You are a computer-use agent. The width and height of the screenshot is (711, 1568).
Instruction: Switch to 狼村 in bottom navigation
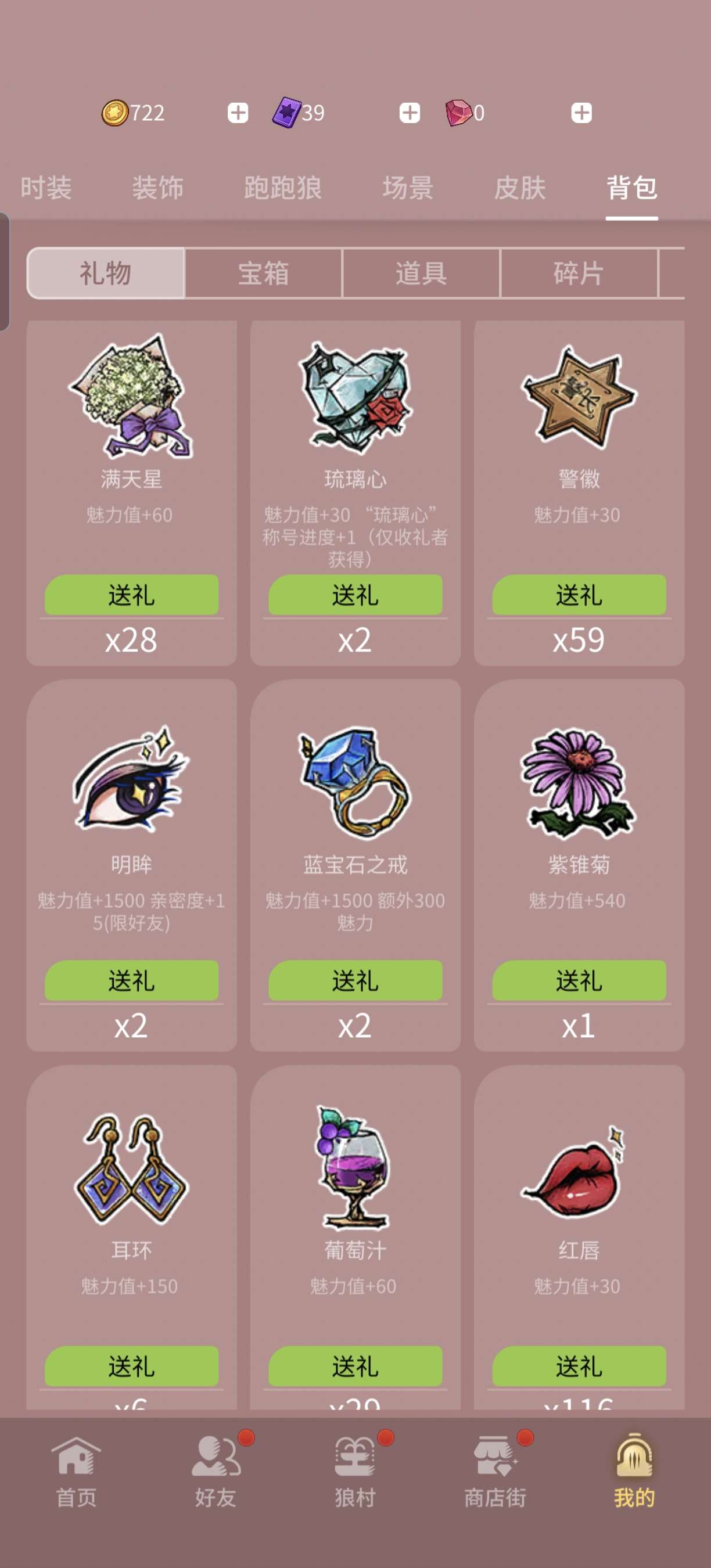pyautogui.click(x=355, y=1472)
